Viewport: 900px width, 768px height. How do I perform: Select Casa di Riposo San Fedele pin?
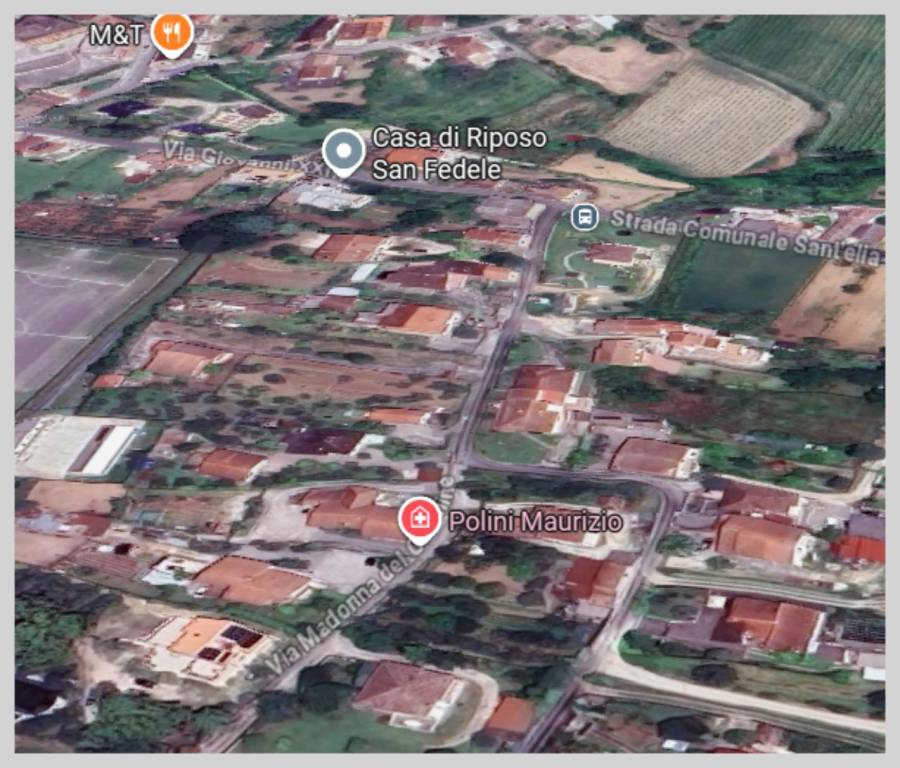pos(345,152)
